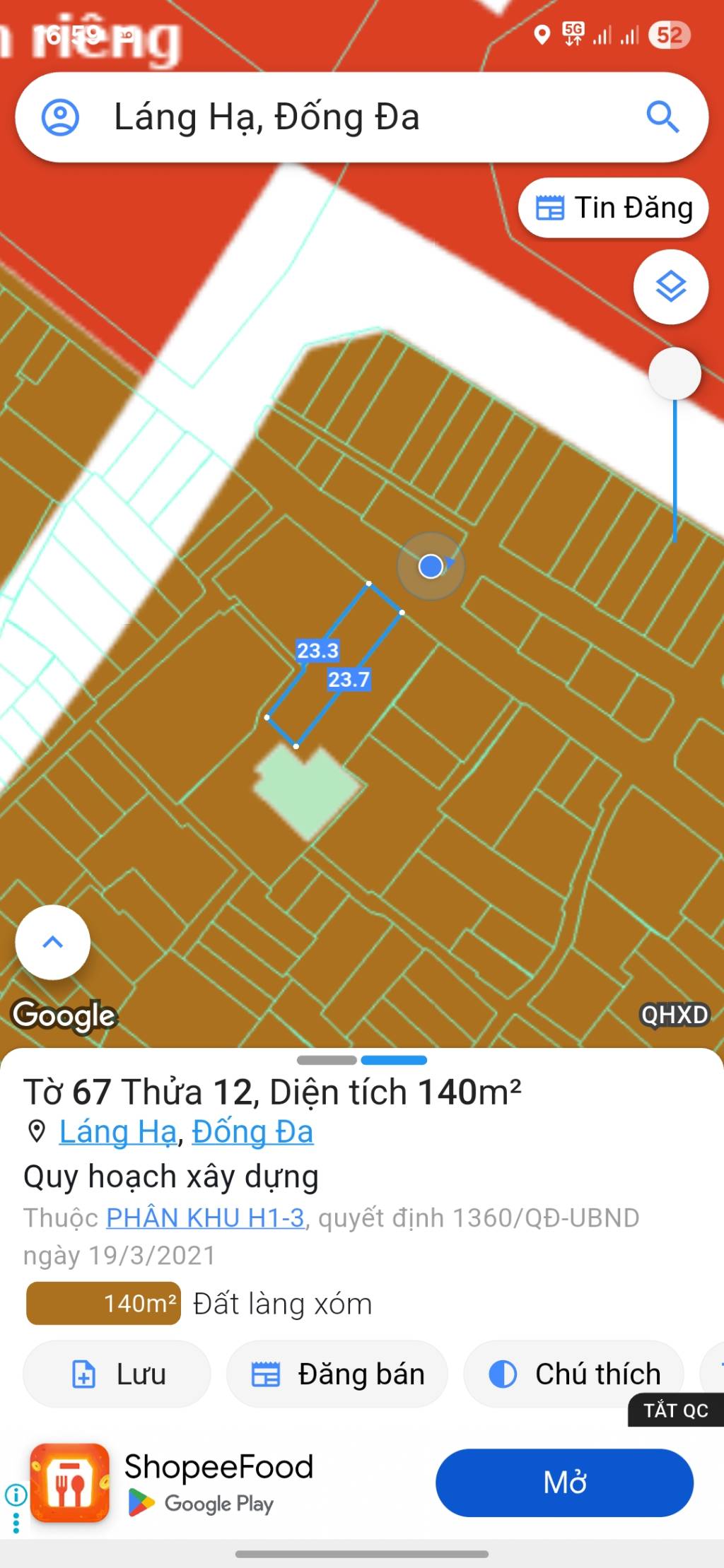Viewport: 724px width, 1568px height.
Task: Expand the Tin Đăng panel
Action: click(x=612, y=208)
